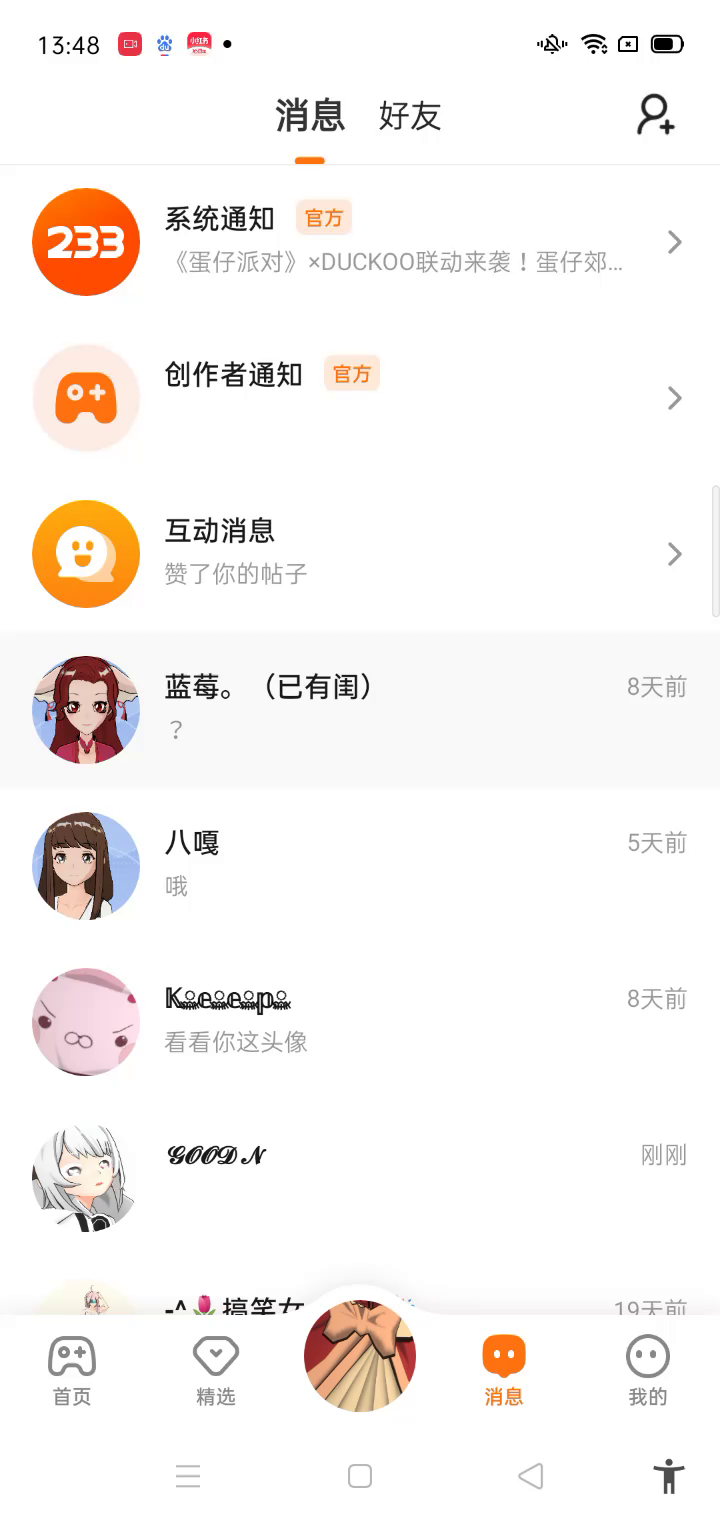The height and width of the screenshot is (1520, 720).
Task: Switch to the 好友 tab
Action: 410,116
